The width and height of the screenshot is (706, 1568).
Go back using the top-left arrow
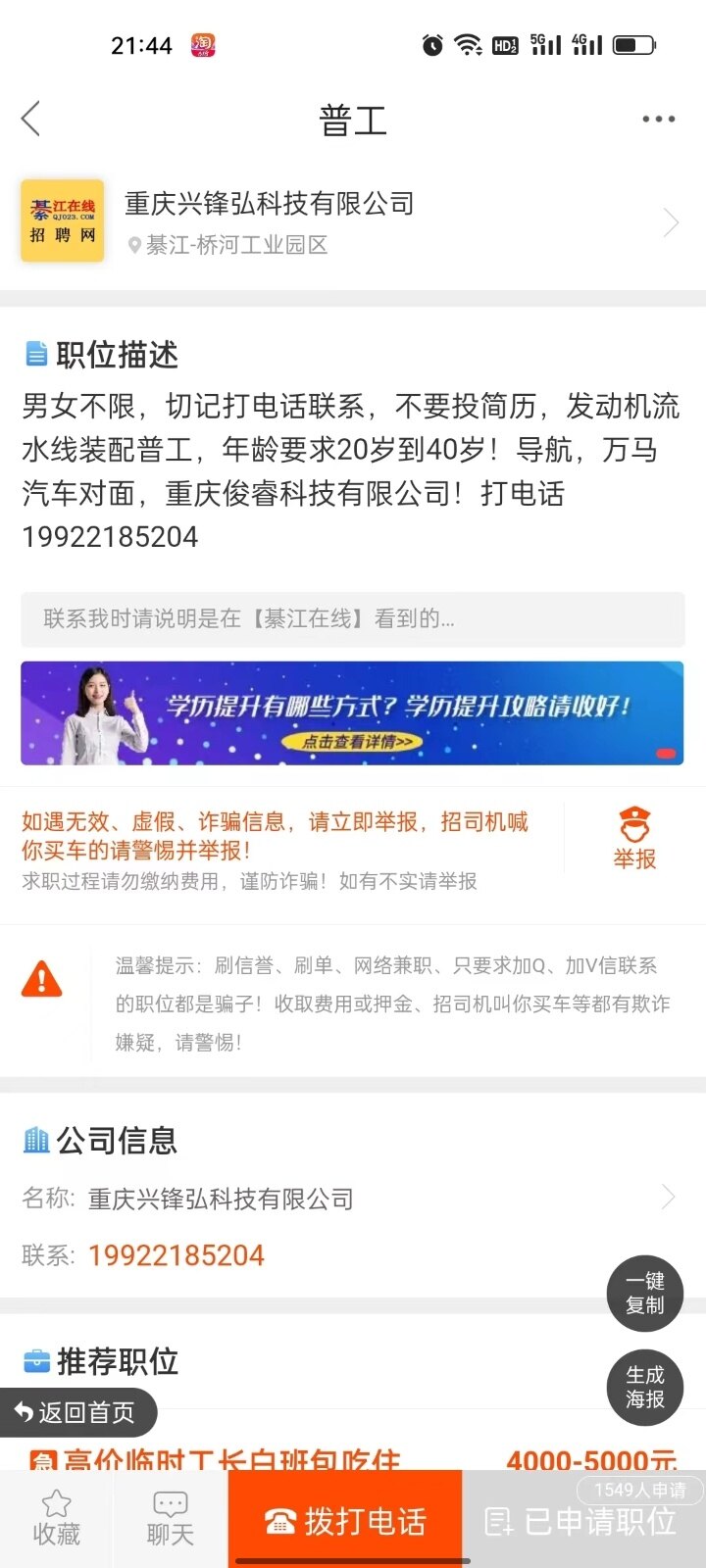point(31,120)
